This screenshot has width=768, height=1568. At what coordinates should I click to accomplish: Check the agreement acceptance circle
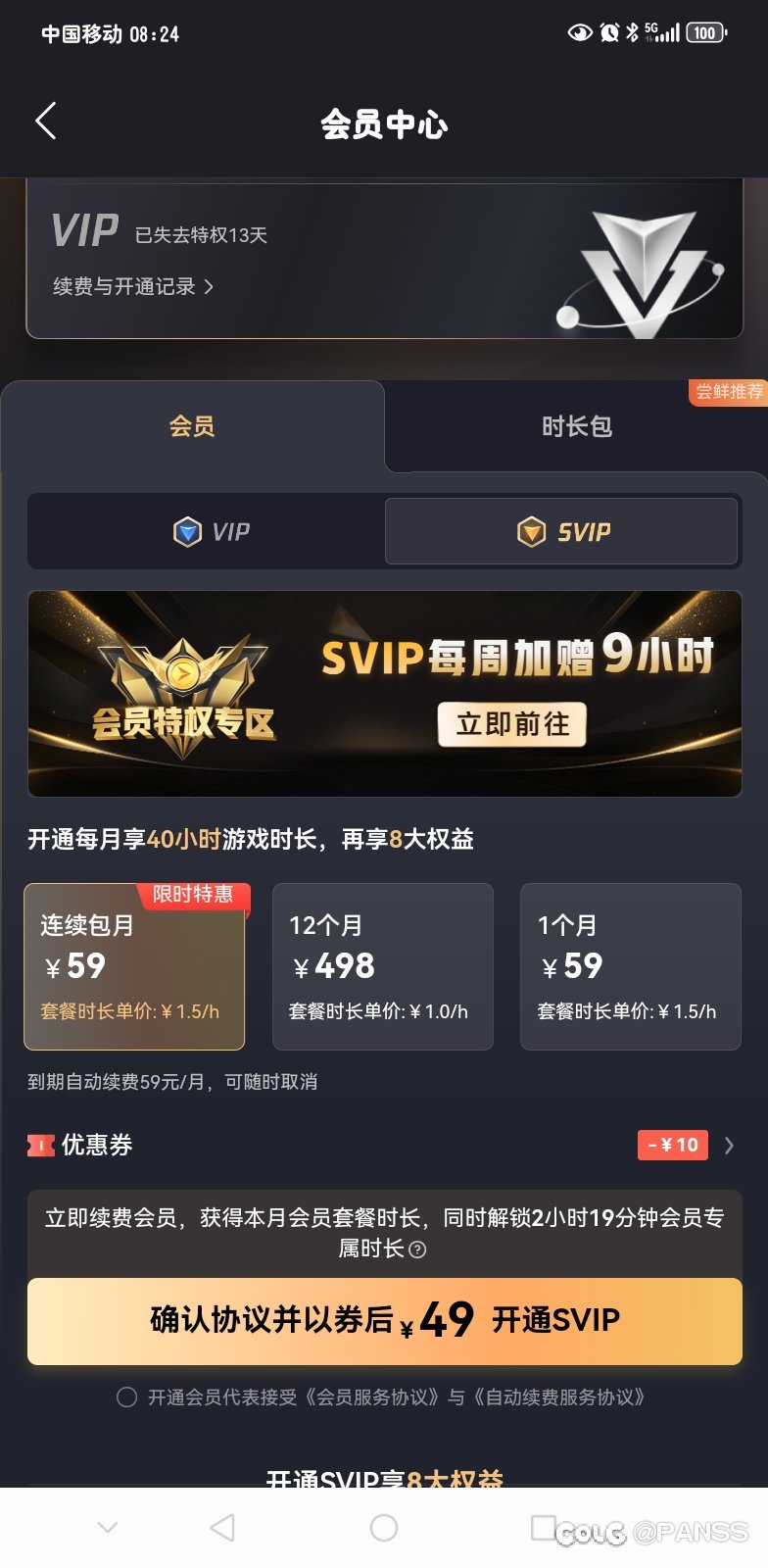coord(126,1397)
